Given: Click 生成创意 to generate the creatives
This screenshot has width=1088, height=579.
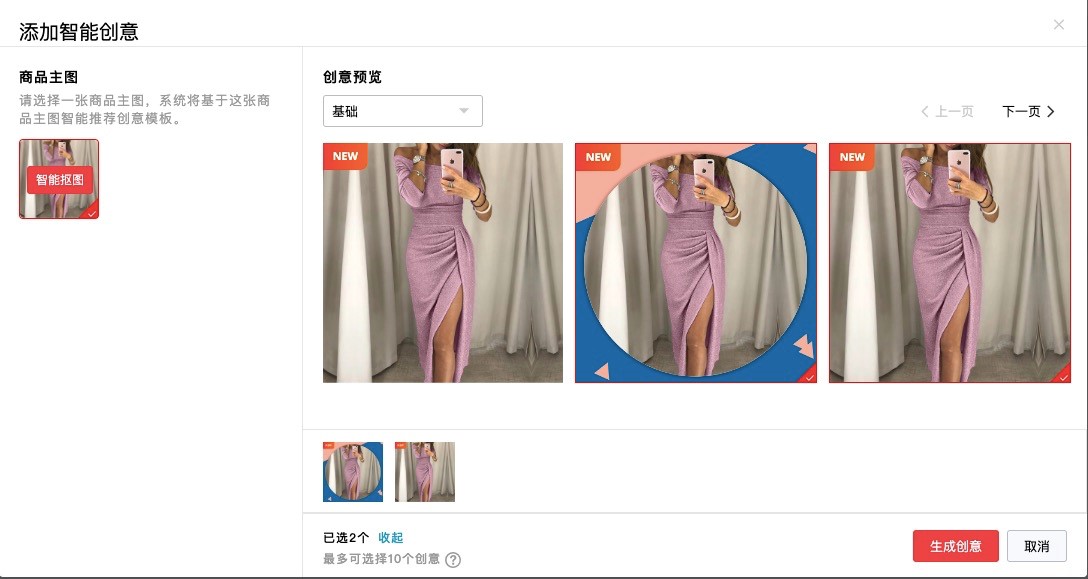Looking at the screenshot, I should point(955,546).
